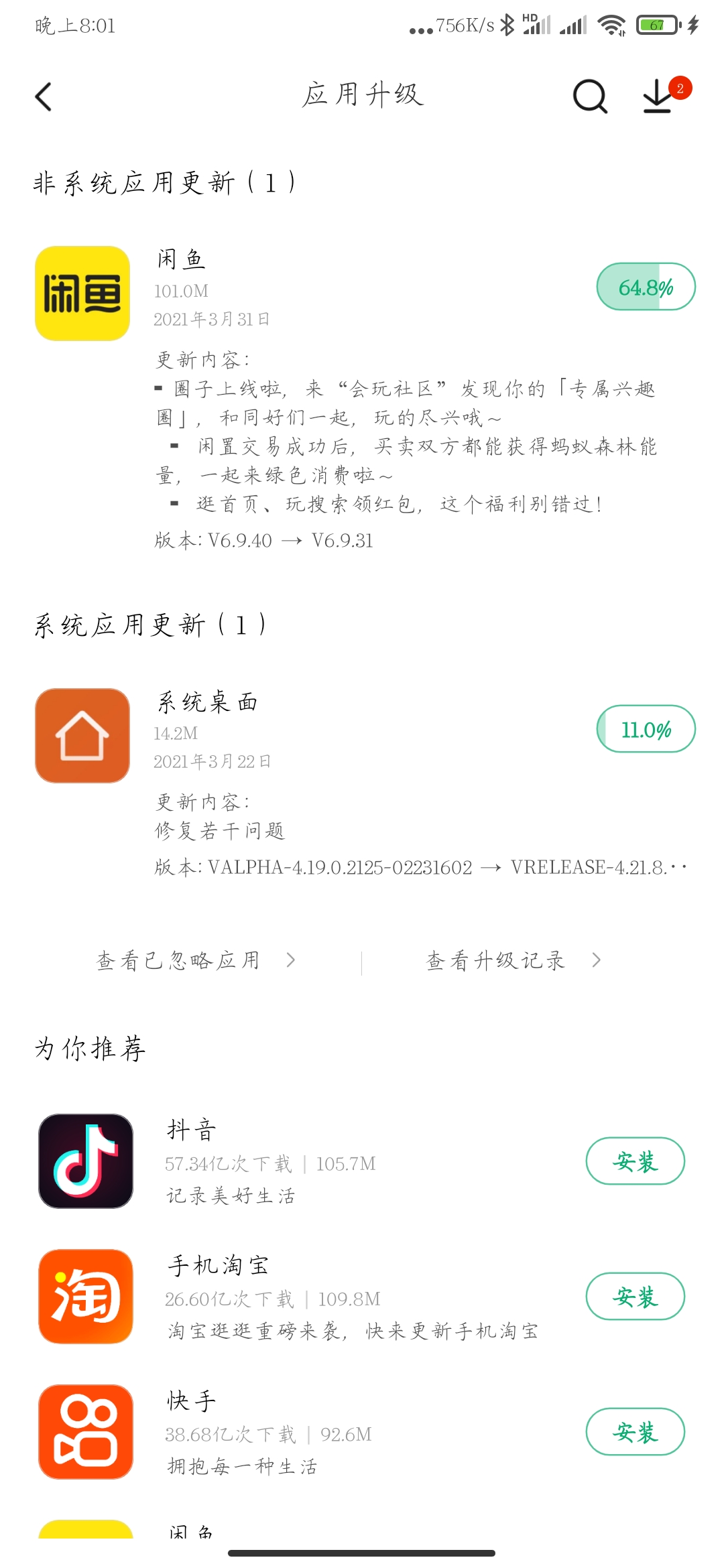Open the download manager icon

[659, 95]
